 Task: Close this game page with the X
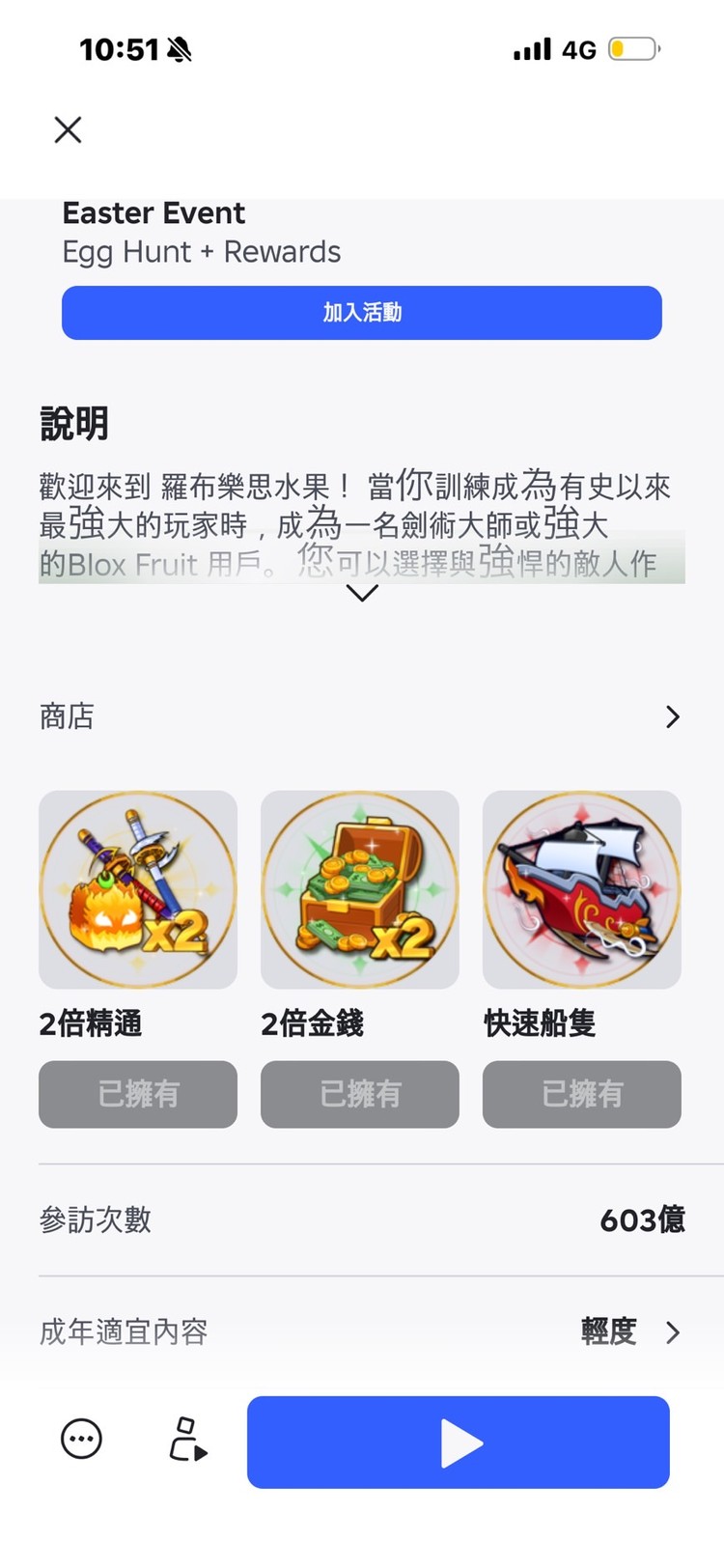[68, 129]
